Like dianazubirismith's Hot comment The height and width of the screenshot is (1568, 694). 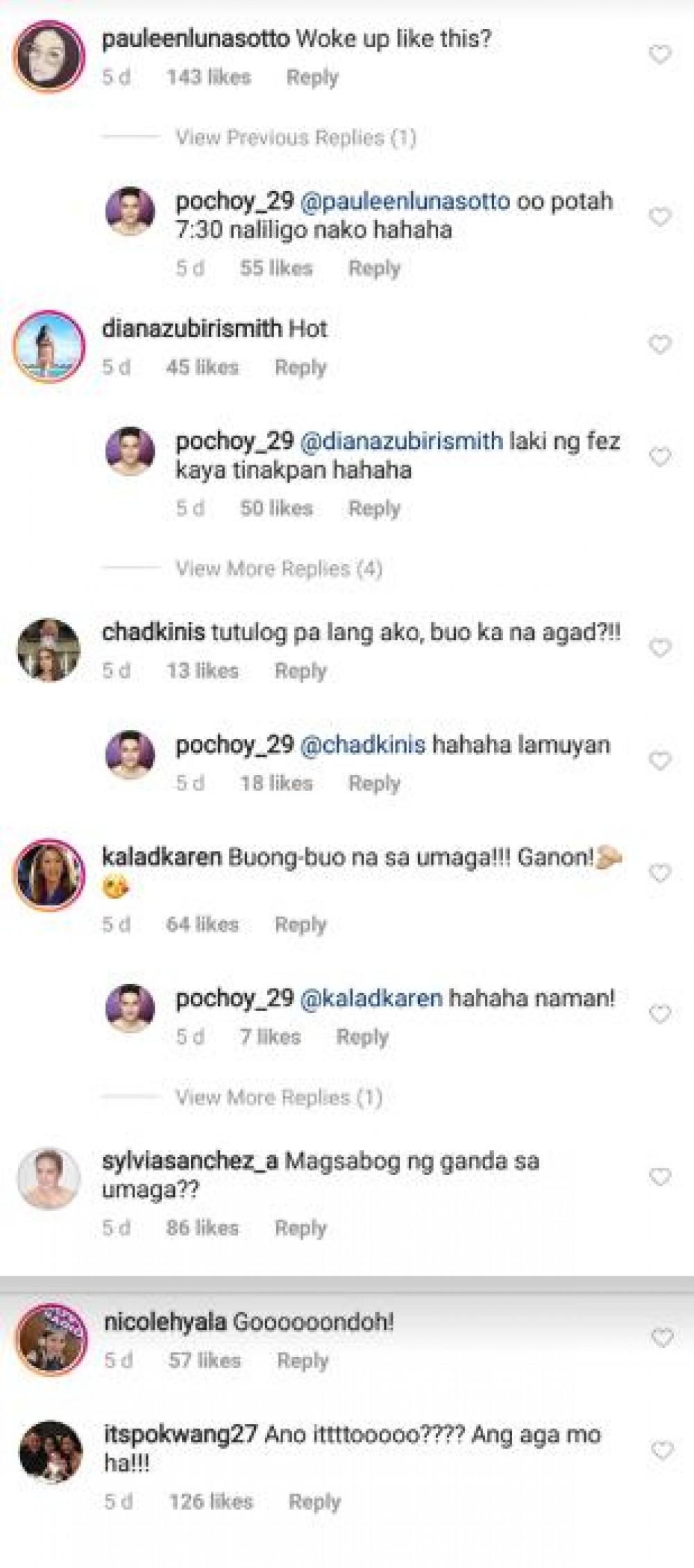tap(660, 344)
